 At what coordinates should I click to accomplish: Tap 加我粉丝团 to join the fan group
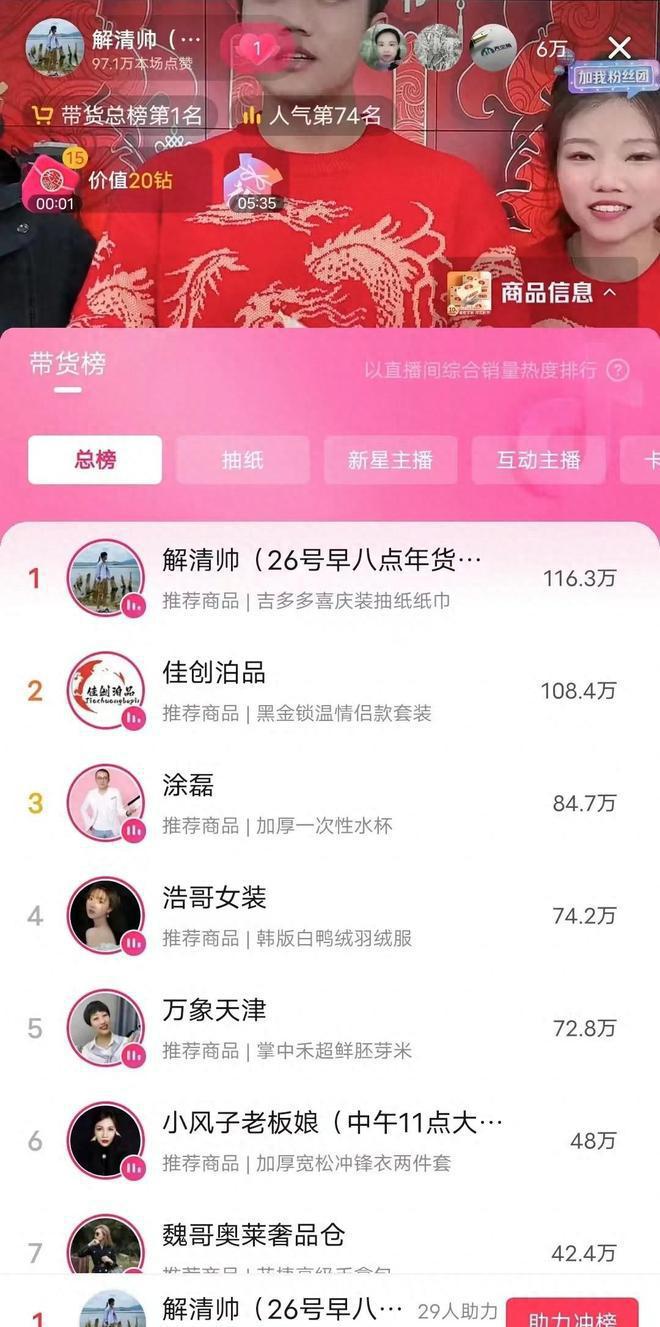click(613, 77)
